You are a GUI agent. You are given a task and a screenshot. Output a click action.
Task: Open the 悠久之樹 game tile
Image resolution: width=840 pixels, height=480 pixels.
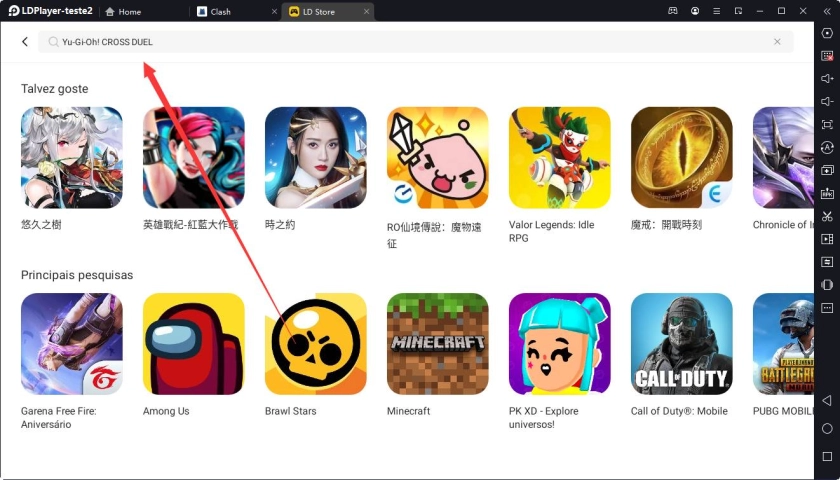pyautogui.click(x=72, y=157)
